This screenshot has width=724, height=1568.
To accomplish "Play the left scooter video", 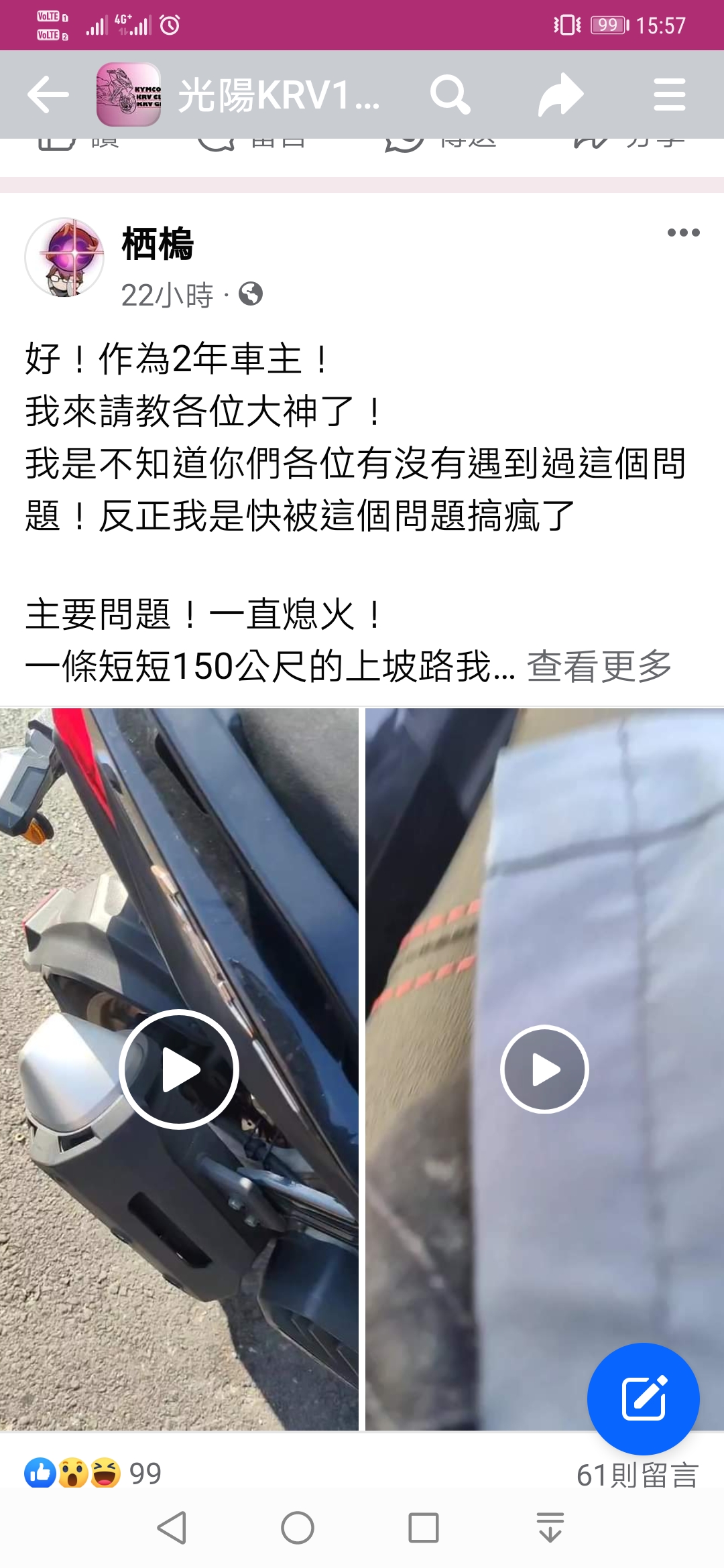I will [179, 1069].
